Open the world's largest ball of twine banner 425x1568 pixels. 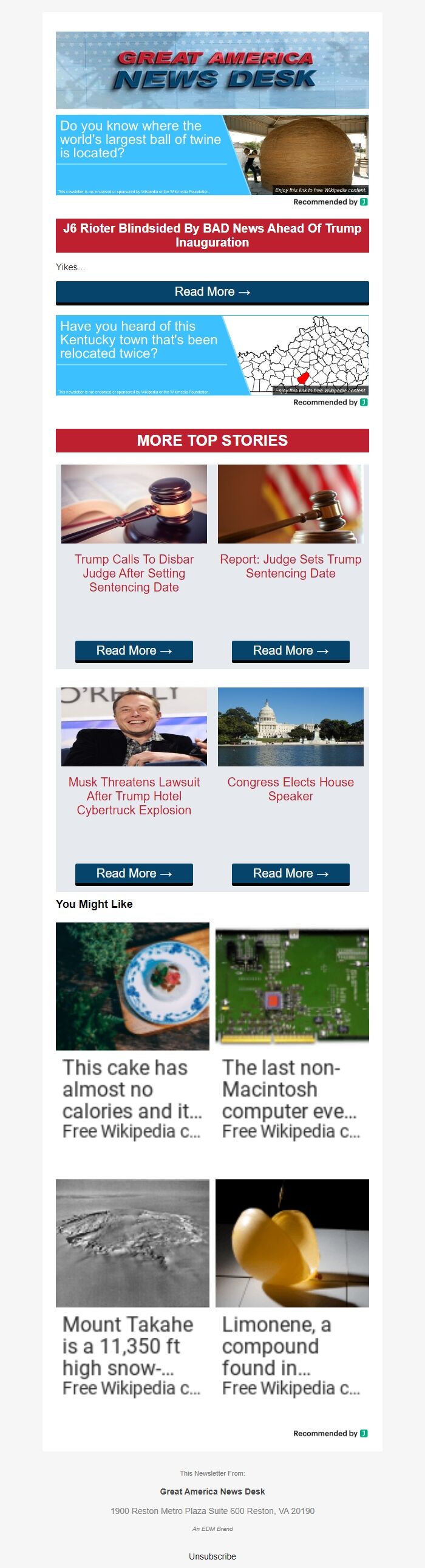click(x=212, y=155)
